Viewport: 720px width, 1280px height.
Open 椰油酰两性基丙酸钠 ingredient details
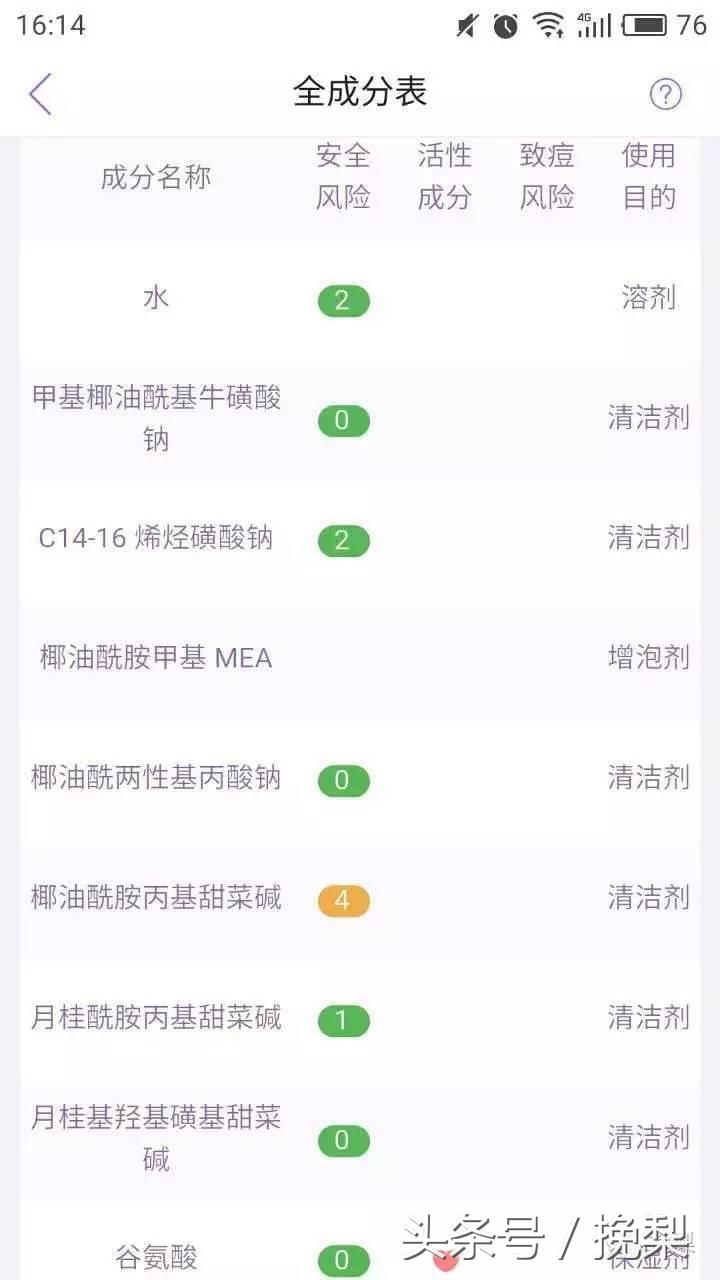pyautogui.click(x=360, y=779)
